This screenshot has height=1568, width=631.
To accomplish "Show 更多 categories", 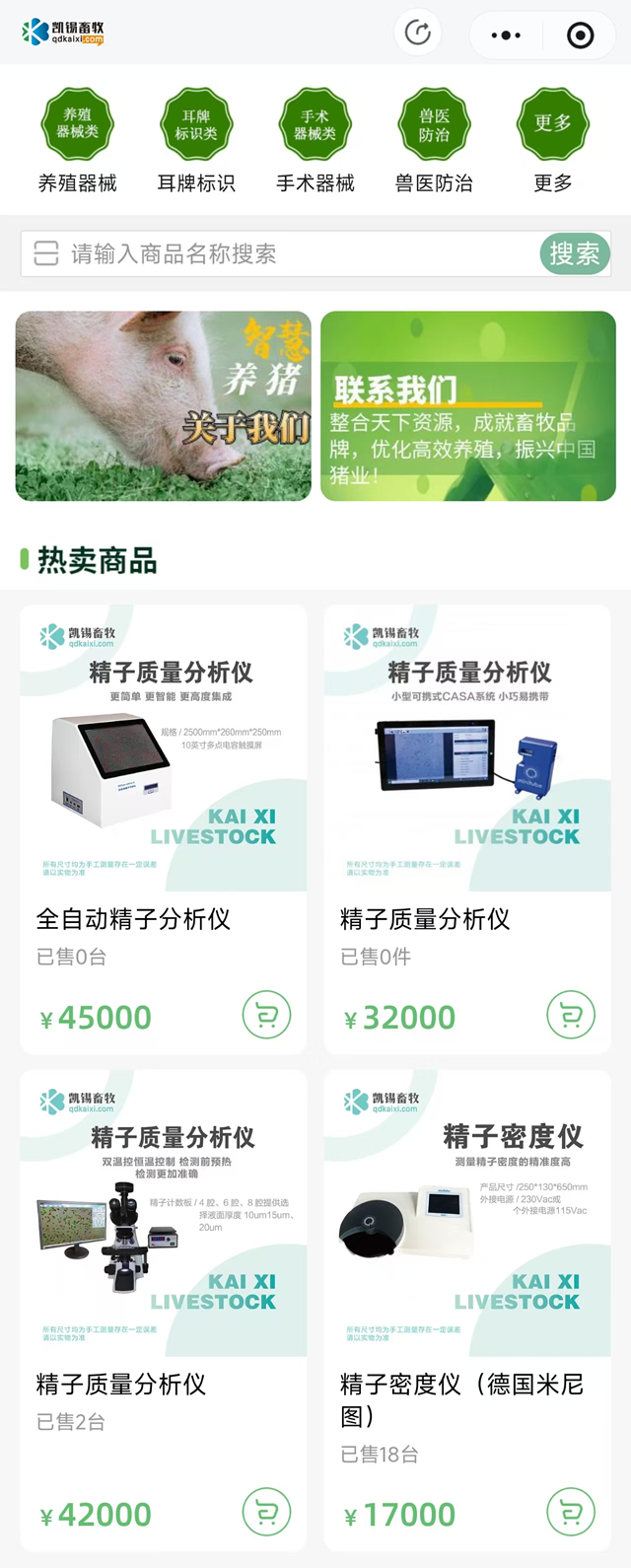I will tap(553, 140).
